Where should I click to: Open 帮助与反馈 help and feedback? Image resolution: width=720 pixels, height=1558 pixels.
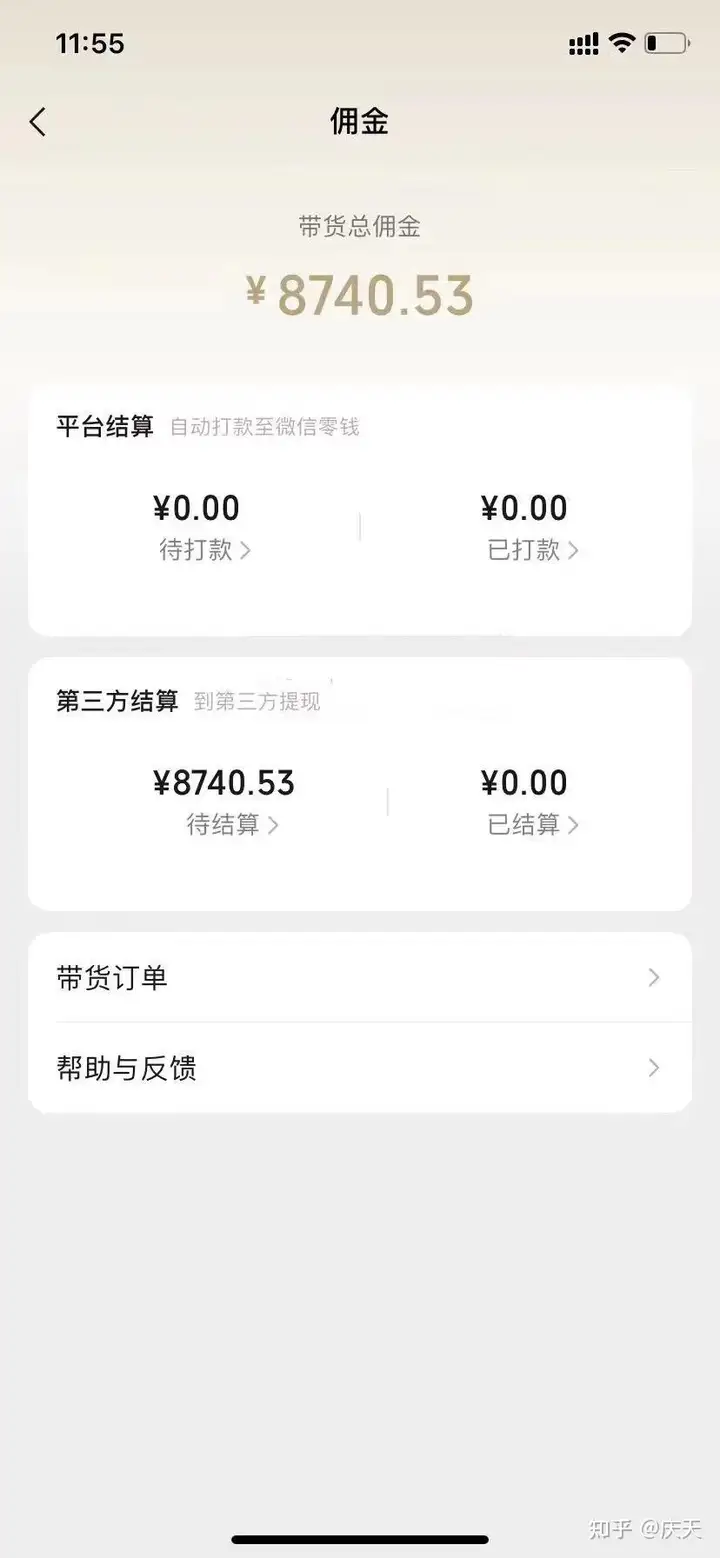[360, 1068]
